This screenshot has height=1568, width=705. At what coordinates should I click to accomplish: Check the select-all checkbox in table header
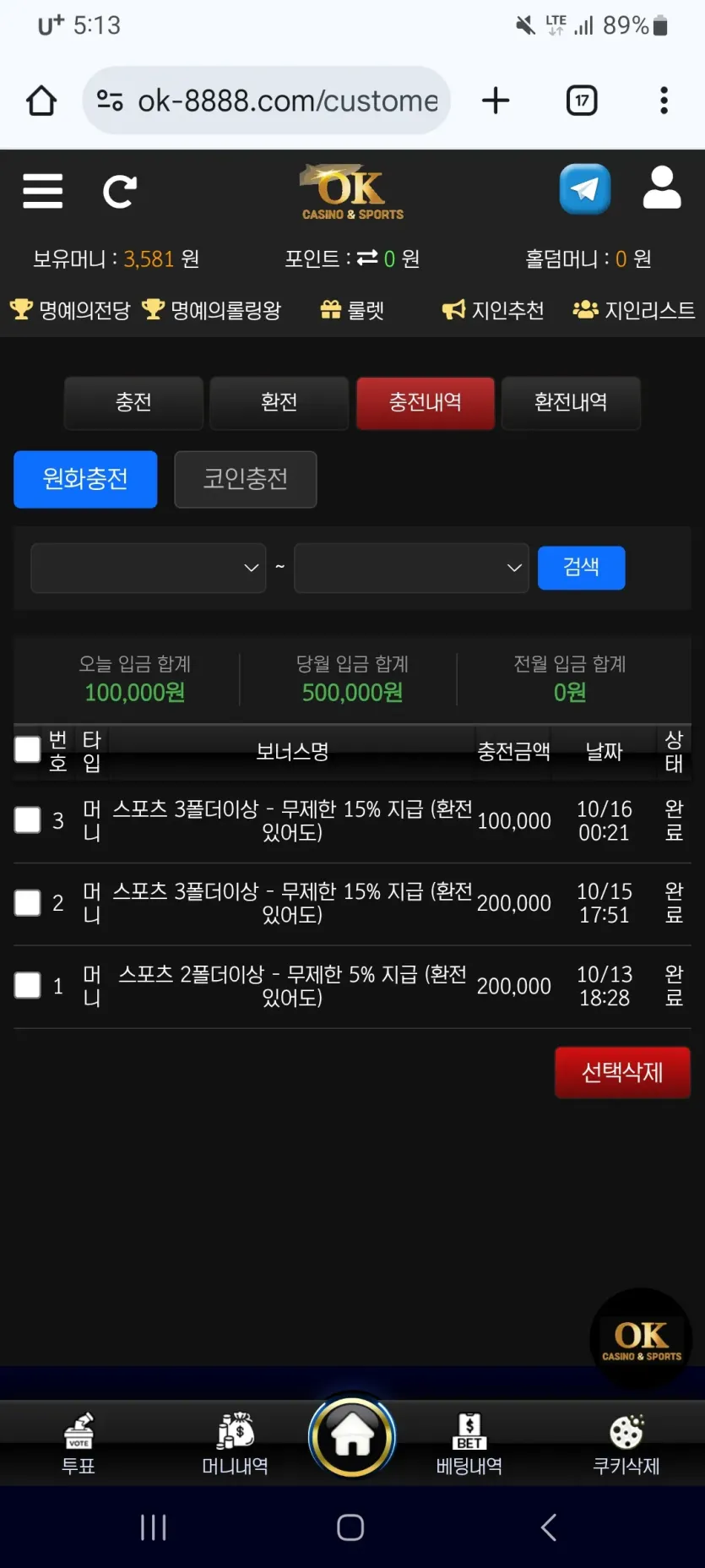28,749
